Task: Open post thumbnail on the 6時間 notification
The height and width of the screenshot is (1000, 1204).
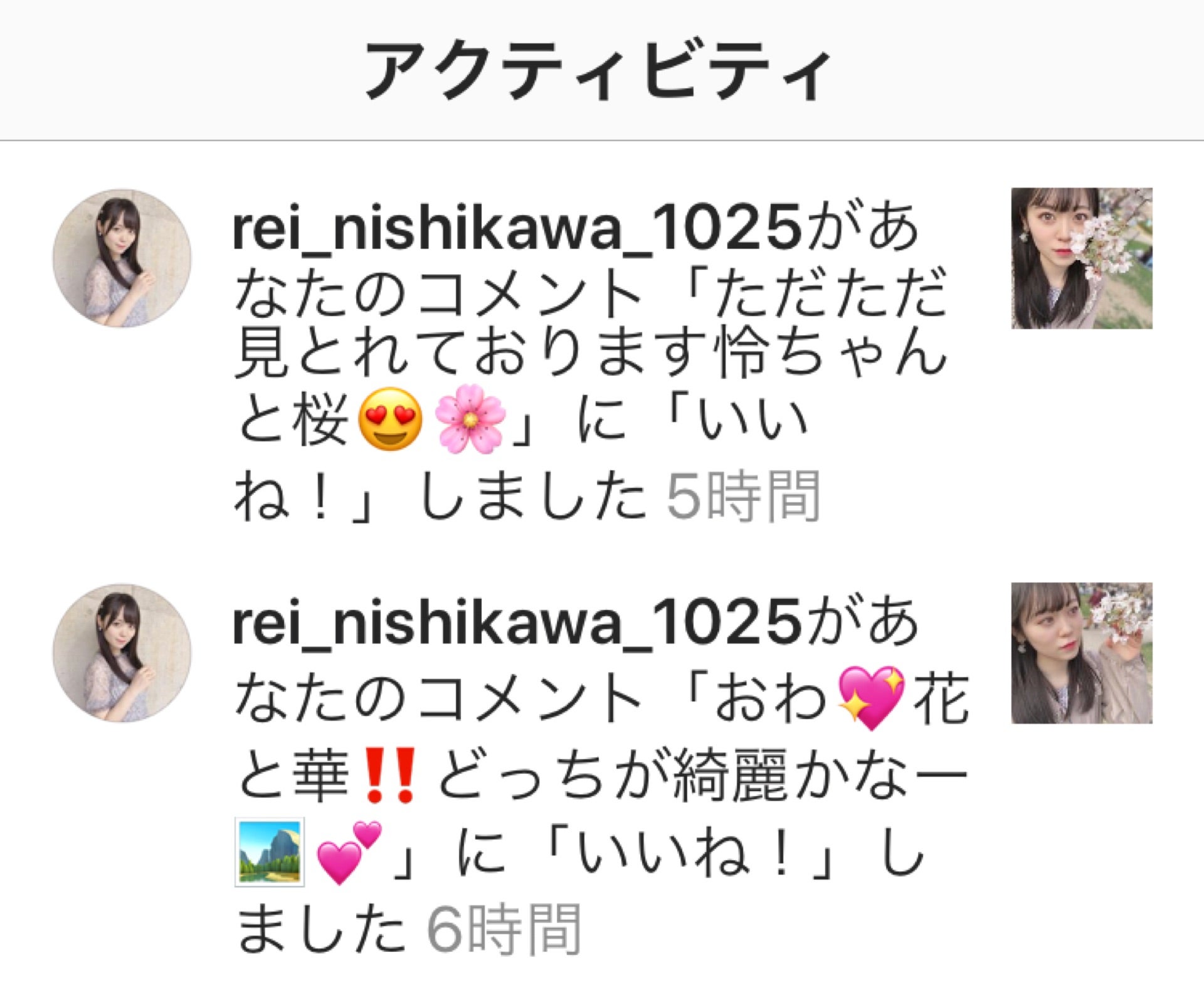Action: coord(1081,653)
